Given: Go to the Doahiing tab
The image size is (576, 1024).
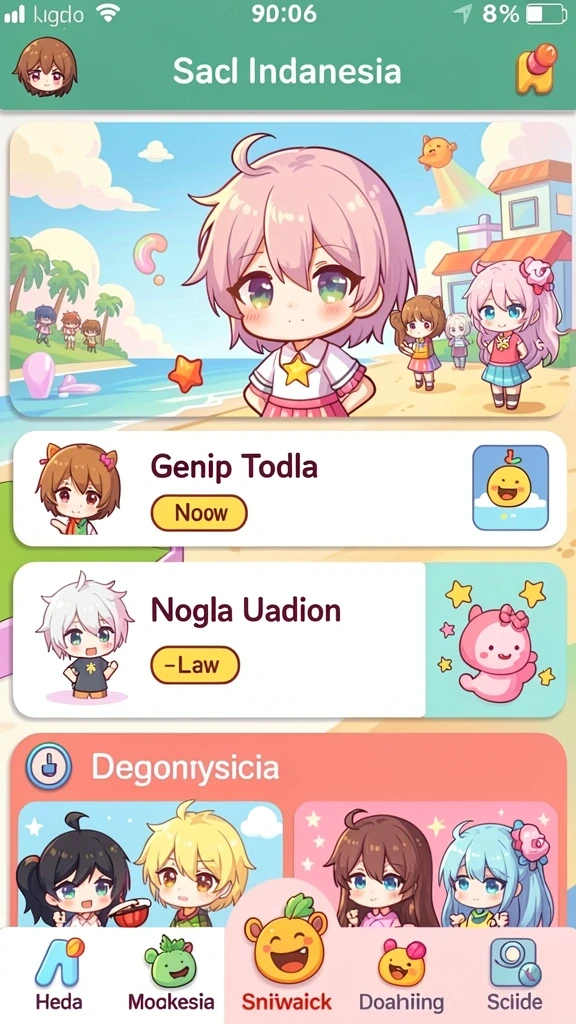Looking at the screenshot, I should 402,974.
